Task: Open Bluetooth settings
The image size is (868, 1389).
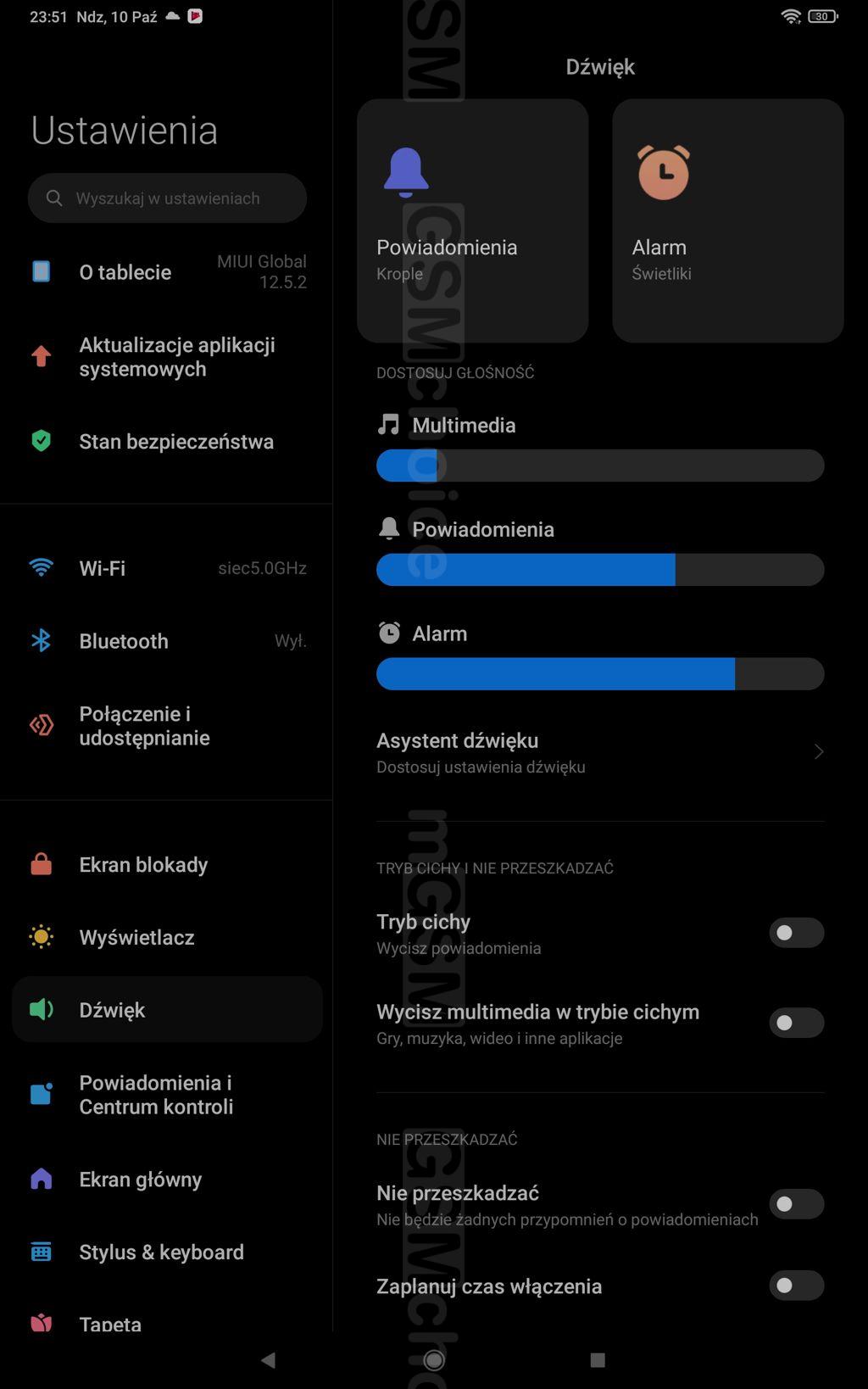Action: (167, 641)
